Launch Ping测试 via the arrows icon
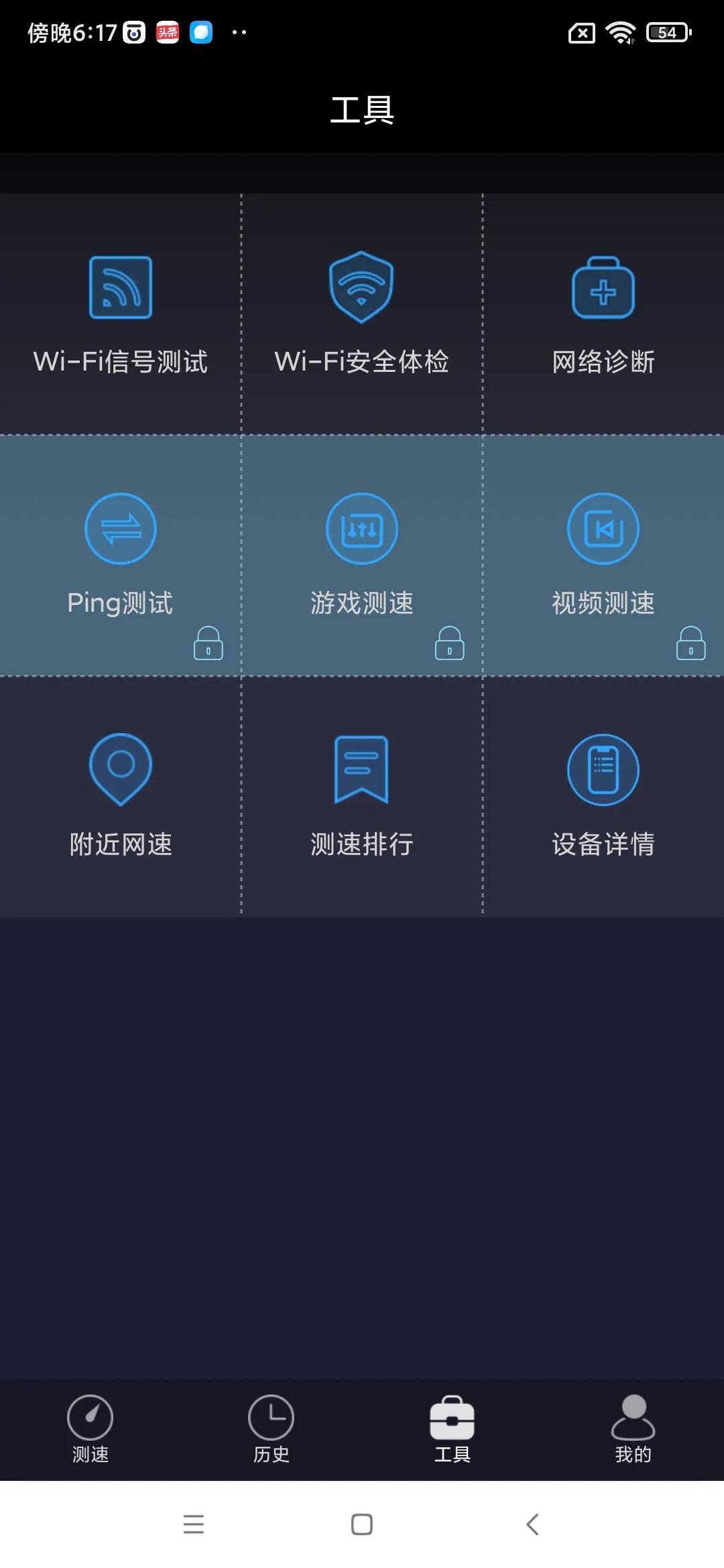The image size is (724, 1568). (x=121, y=528)
